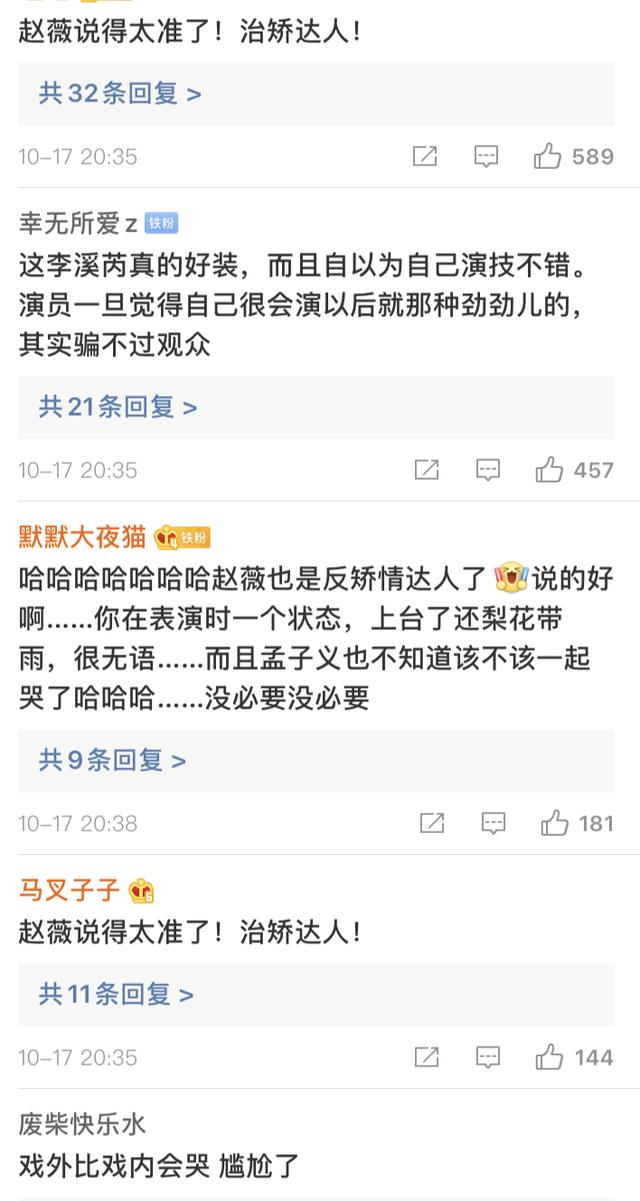Open 幸无所爱z's profile
The width and height of the screenshot is (640, 1201).
(78, 223)
